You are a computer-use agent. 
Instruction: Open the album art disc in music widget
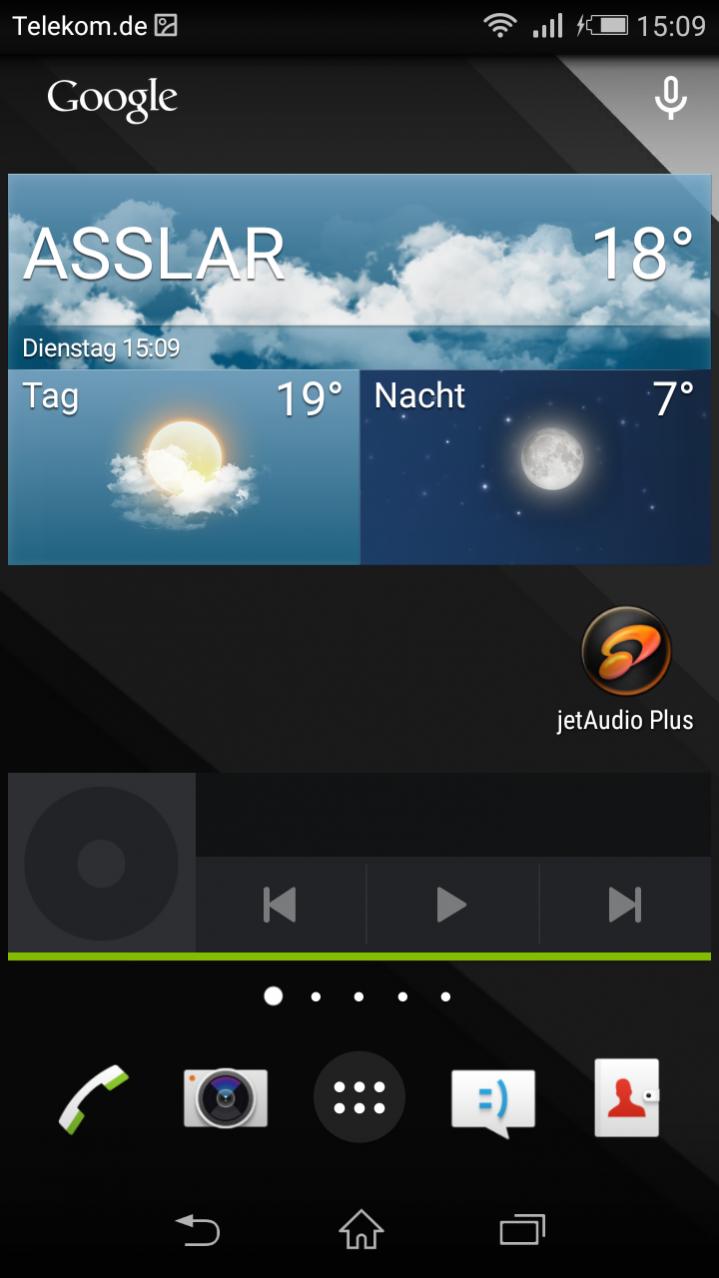pos(101,863)
